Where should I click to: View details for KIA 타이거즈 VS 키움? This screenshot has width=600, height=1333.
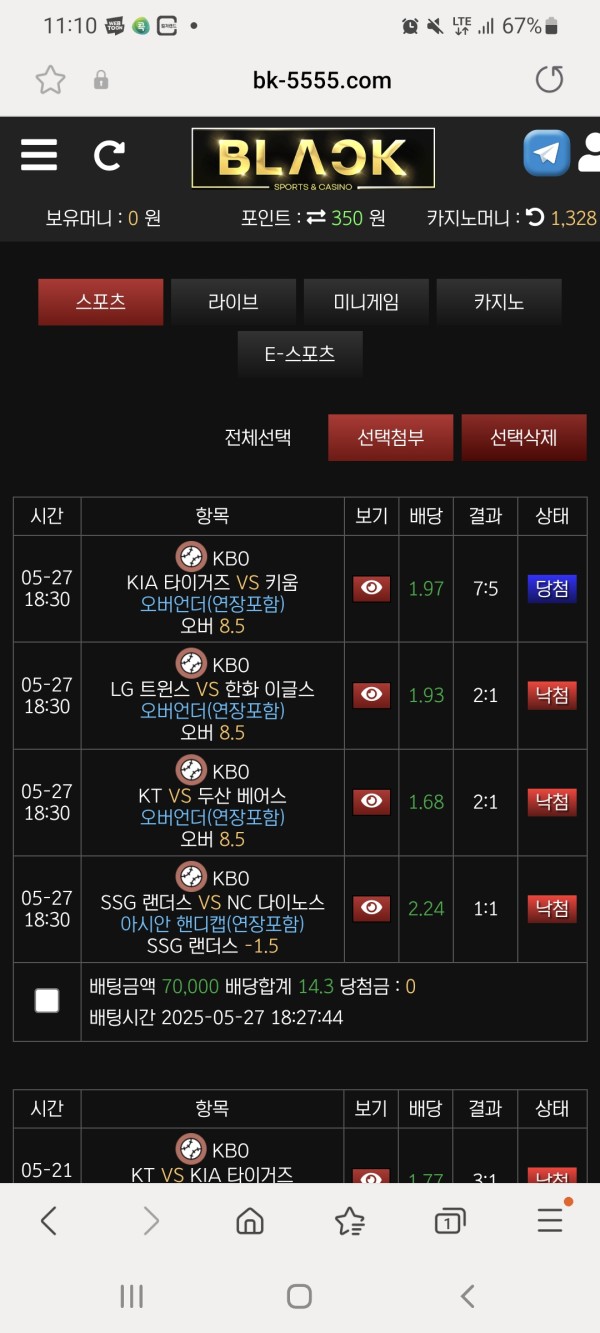click(x=371, y=588)
